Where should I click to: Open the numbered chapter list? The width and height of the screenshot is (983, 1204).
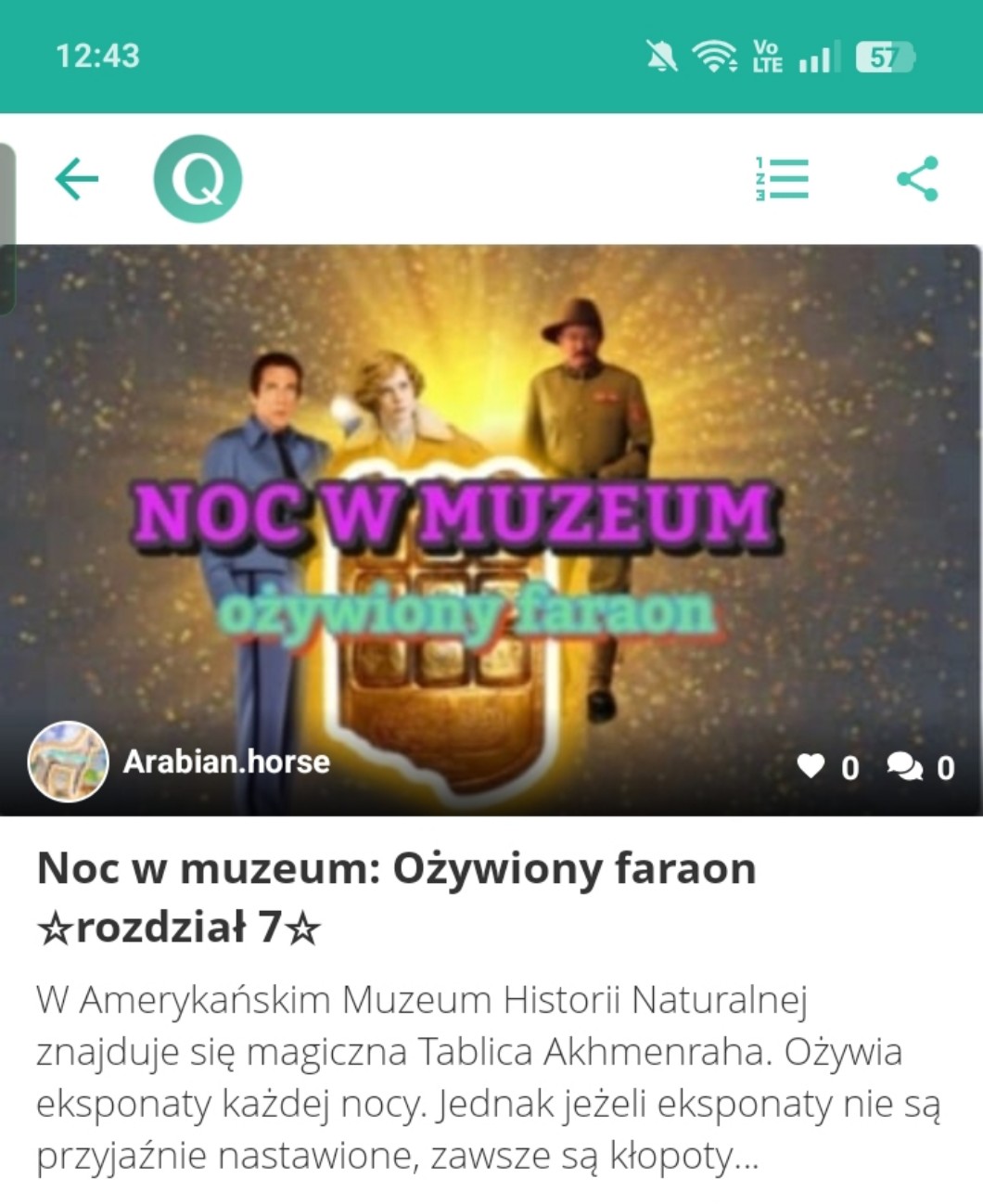tap(782, 178)
